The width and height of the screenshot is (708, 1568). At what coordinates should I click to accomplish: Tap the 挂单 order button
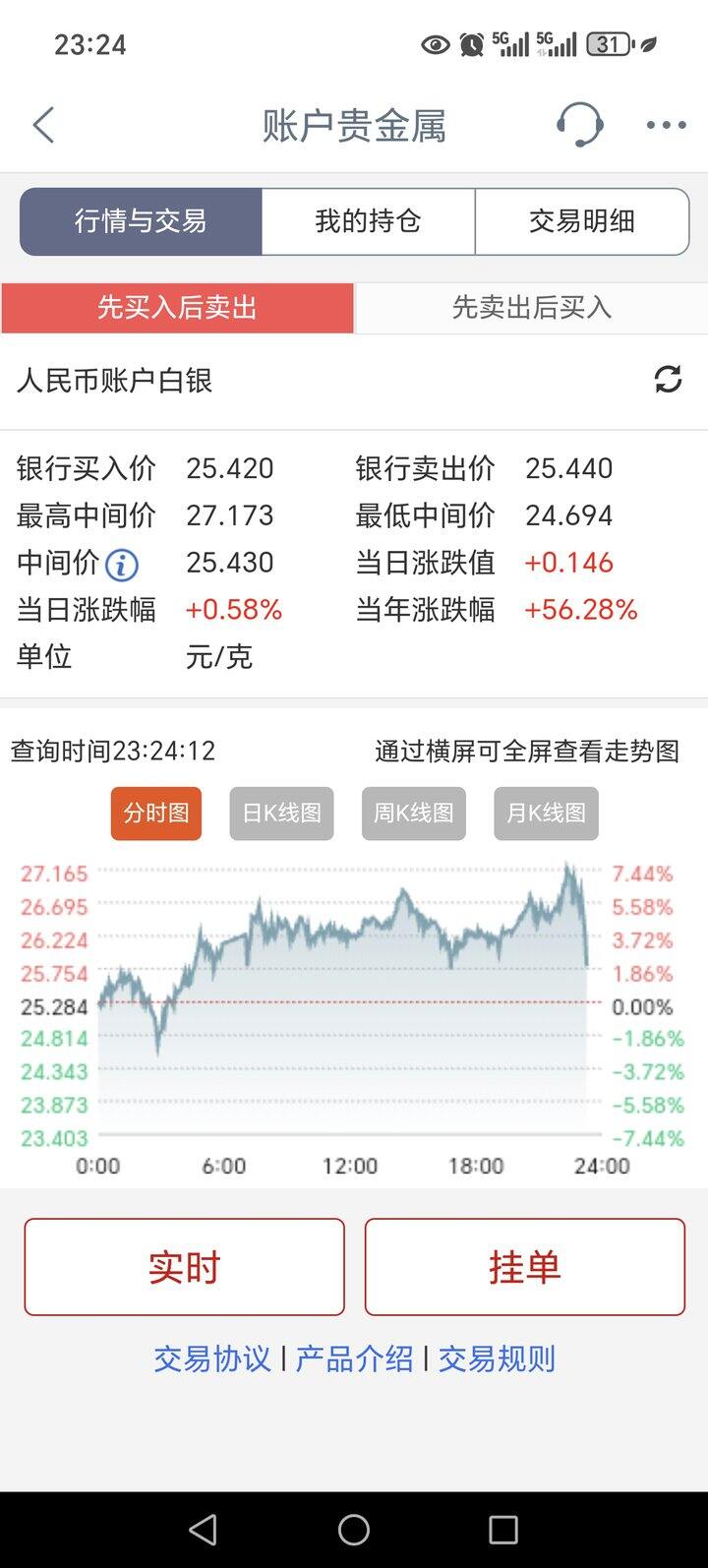tap(524, 1267)
